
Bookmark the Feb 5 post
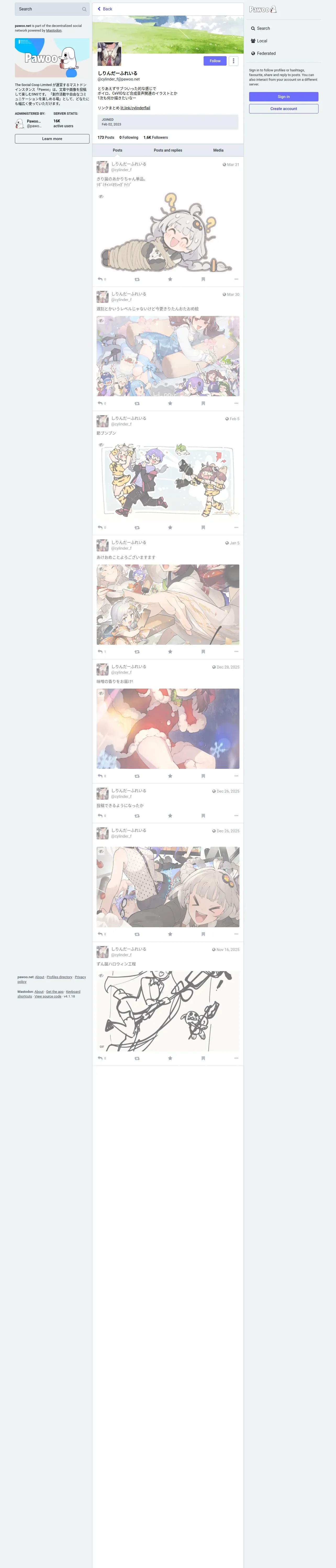[x=203, y=528]
